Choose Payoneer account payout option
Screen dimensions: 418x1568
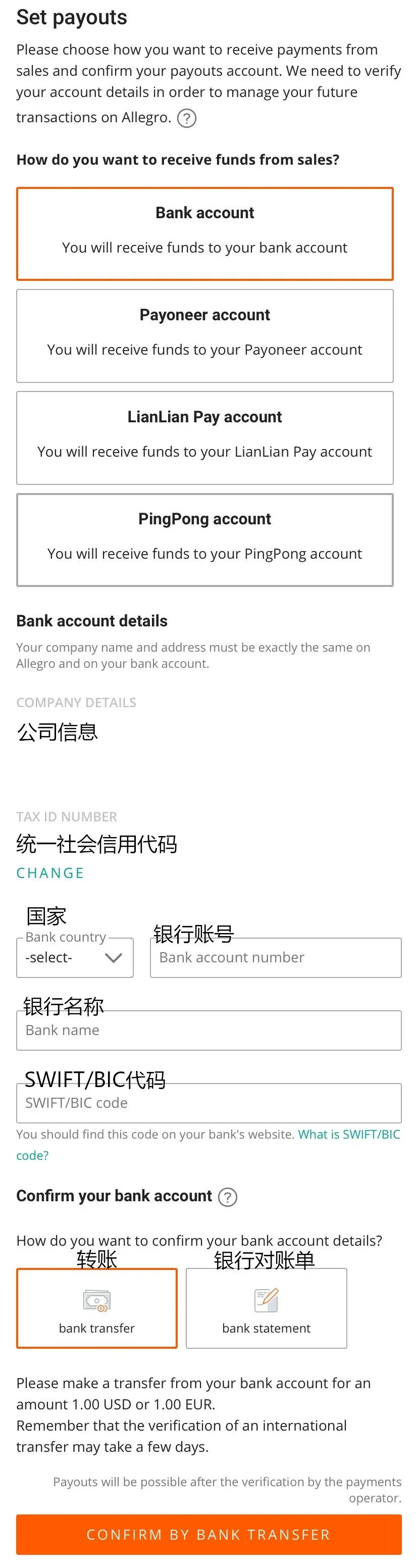(x=204, y=335)
